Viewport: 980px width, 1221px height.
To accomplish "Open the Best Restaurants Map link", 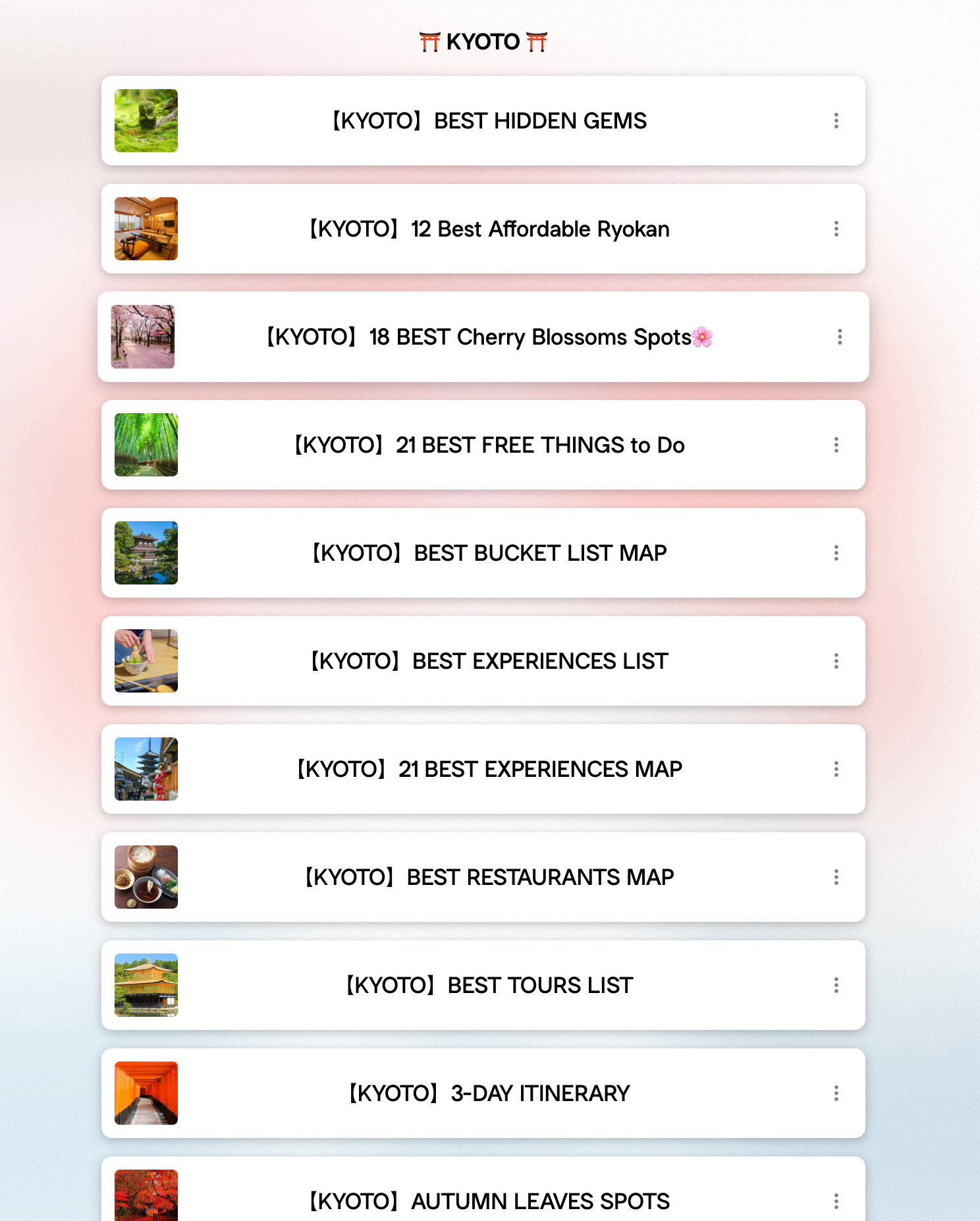I will (x=489, y=878).
